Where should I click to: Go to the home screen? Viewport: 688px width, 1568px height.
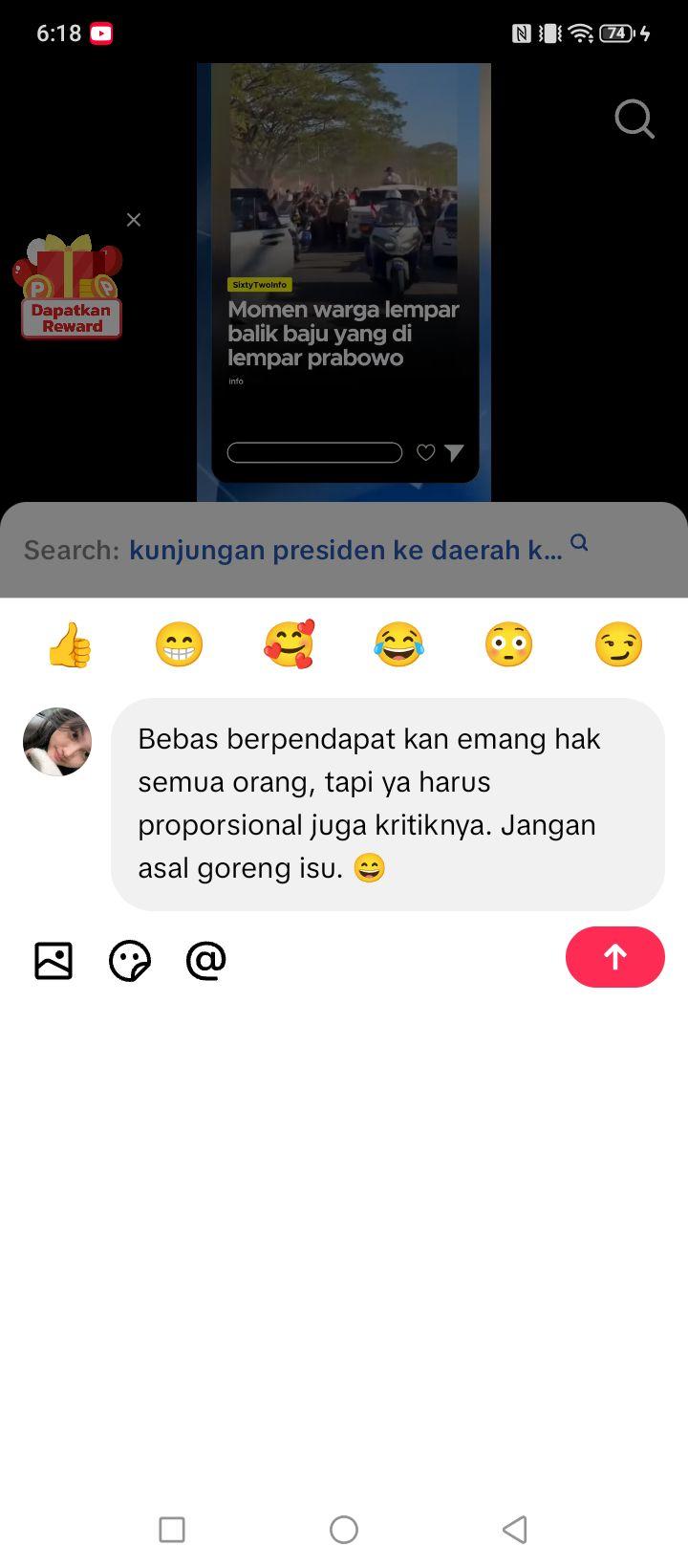pyautogui.click(x=344, y=1530)
